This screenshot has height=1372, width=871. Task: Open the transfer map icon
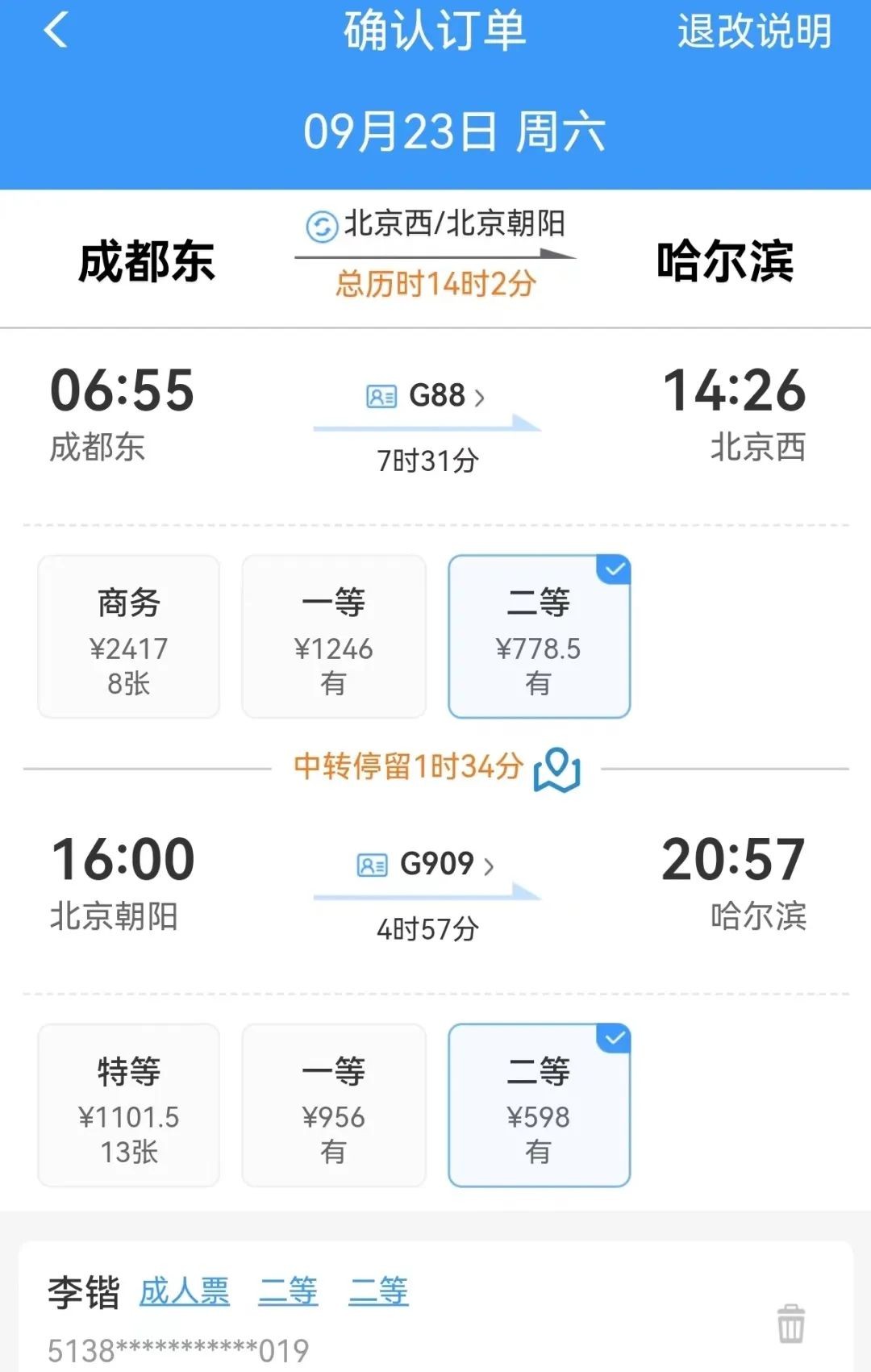click(557, 769)
